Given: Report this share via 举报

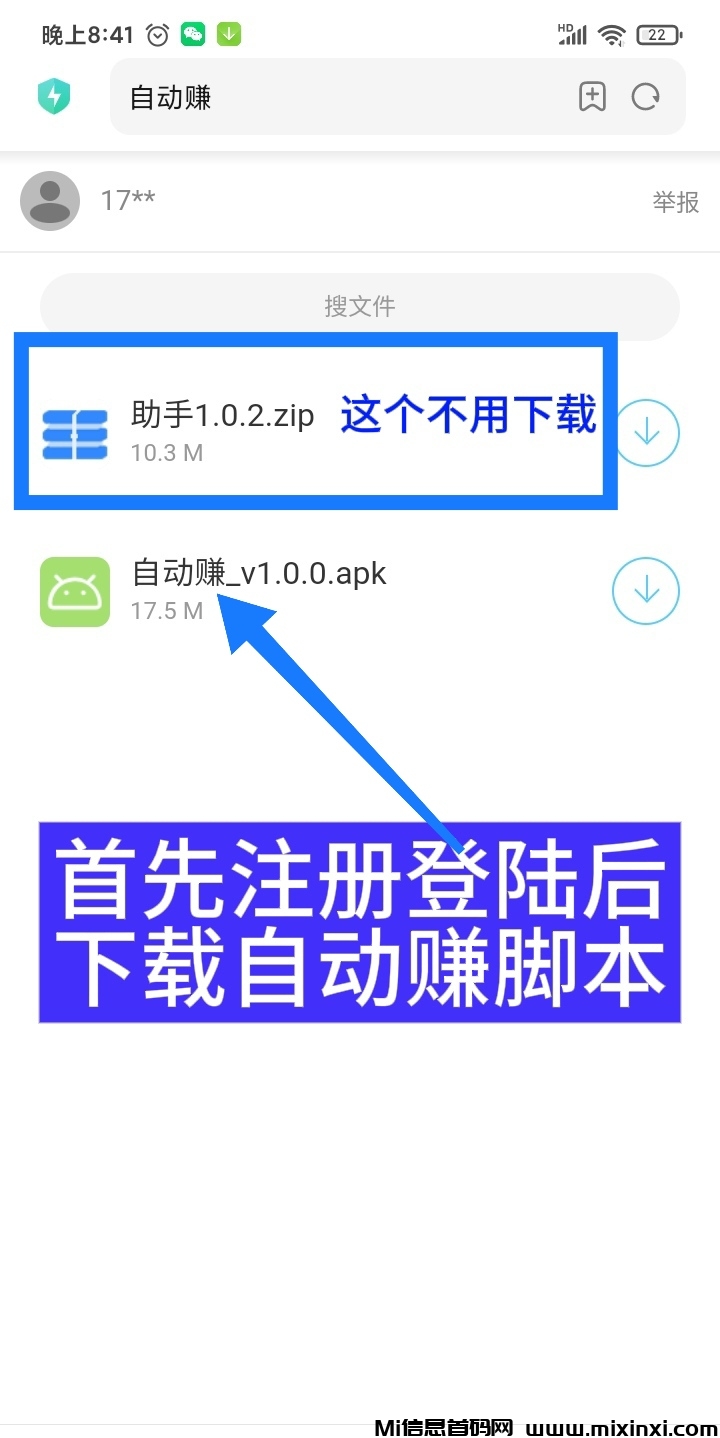Looking at the screenshot, I should (676, 202).
